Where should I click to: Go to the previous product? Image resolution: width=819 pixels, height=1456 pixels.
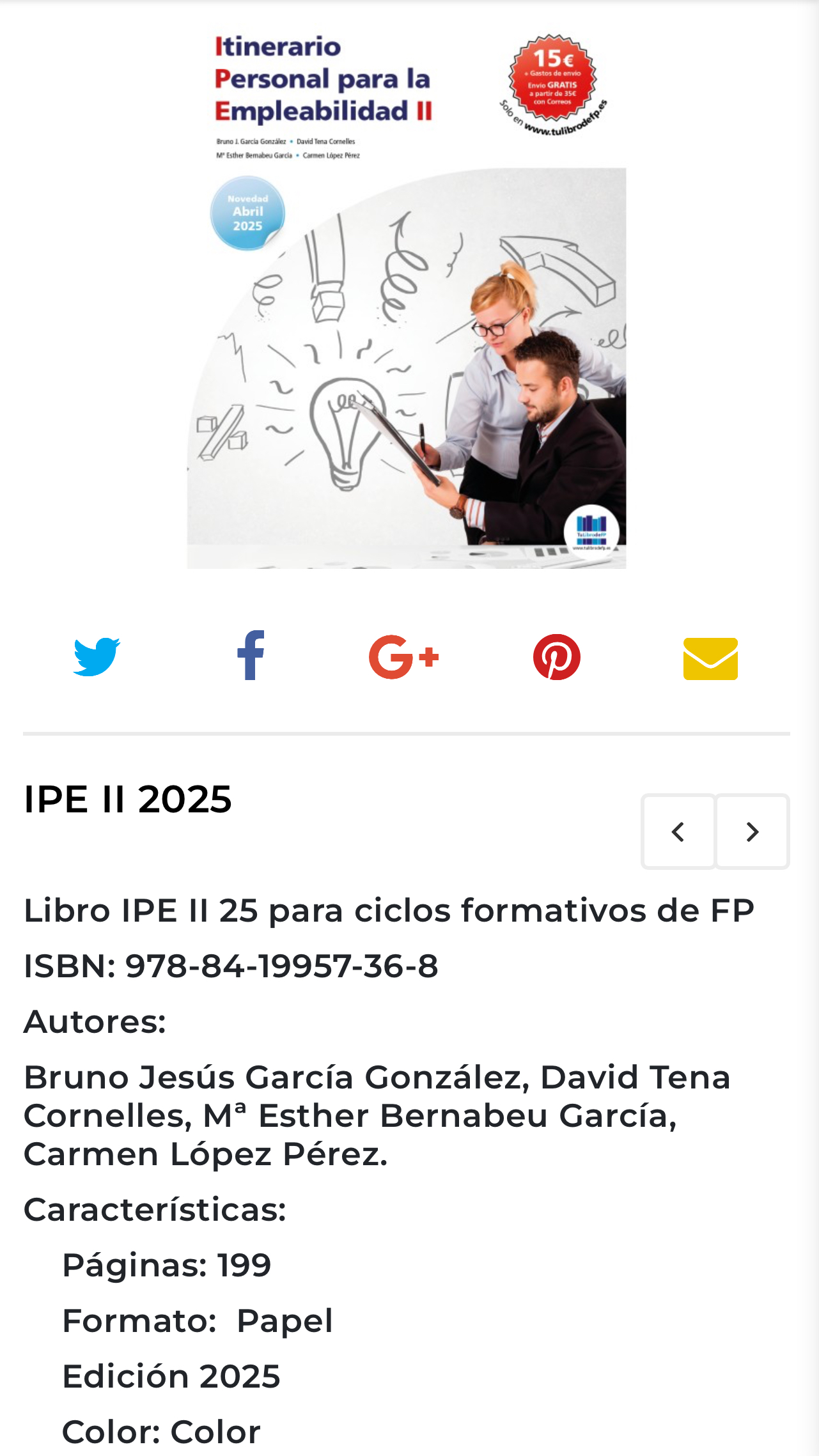(678, 832)
